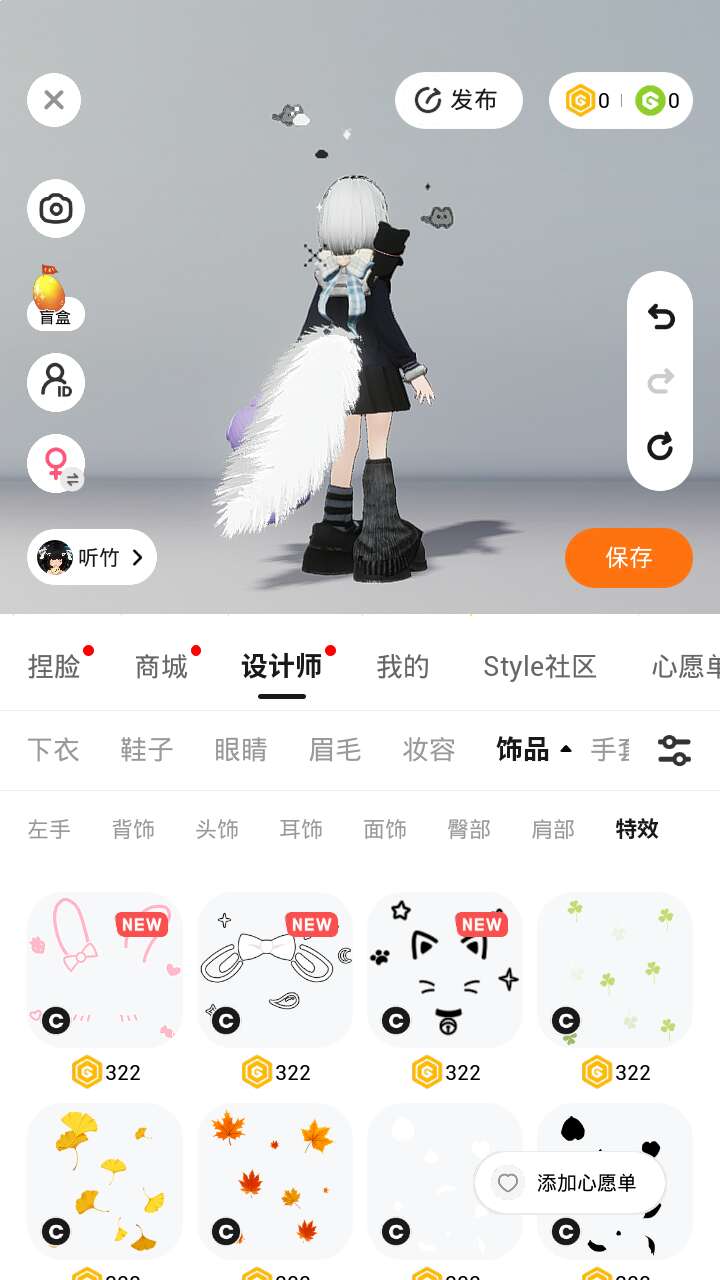Select the pink bow effect item
The height and width of the screenshot is (1280, 720).
pyautogui.click(x=105, y=969)
